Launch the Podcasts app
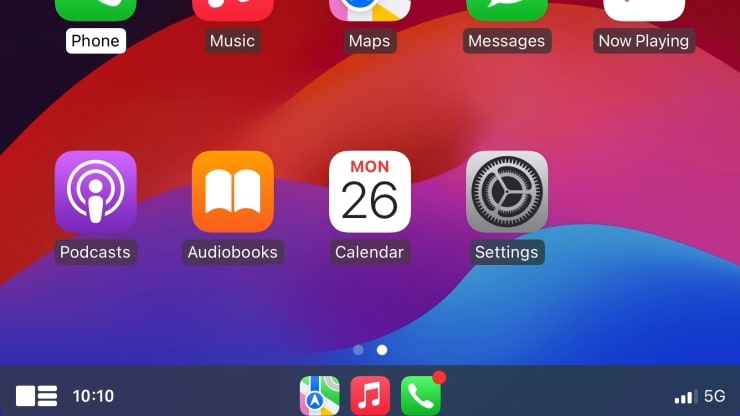 coord(96,192)
